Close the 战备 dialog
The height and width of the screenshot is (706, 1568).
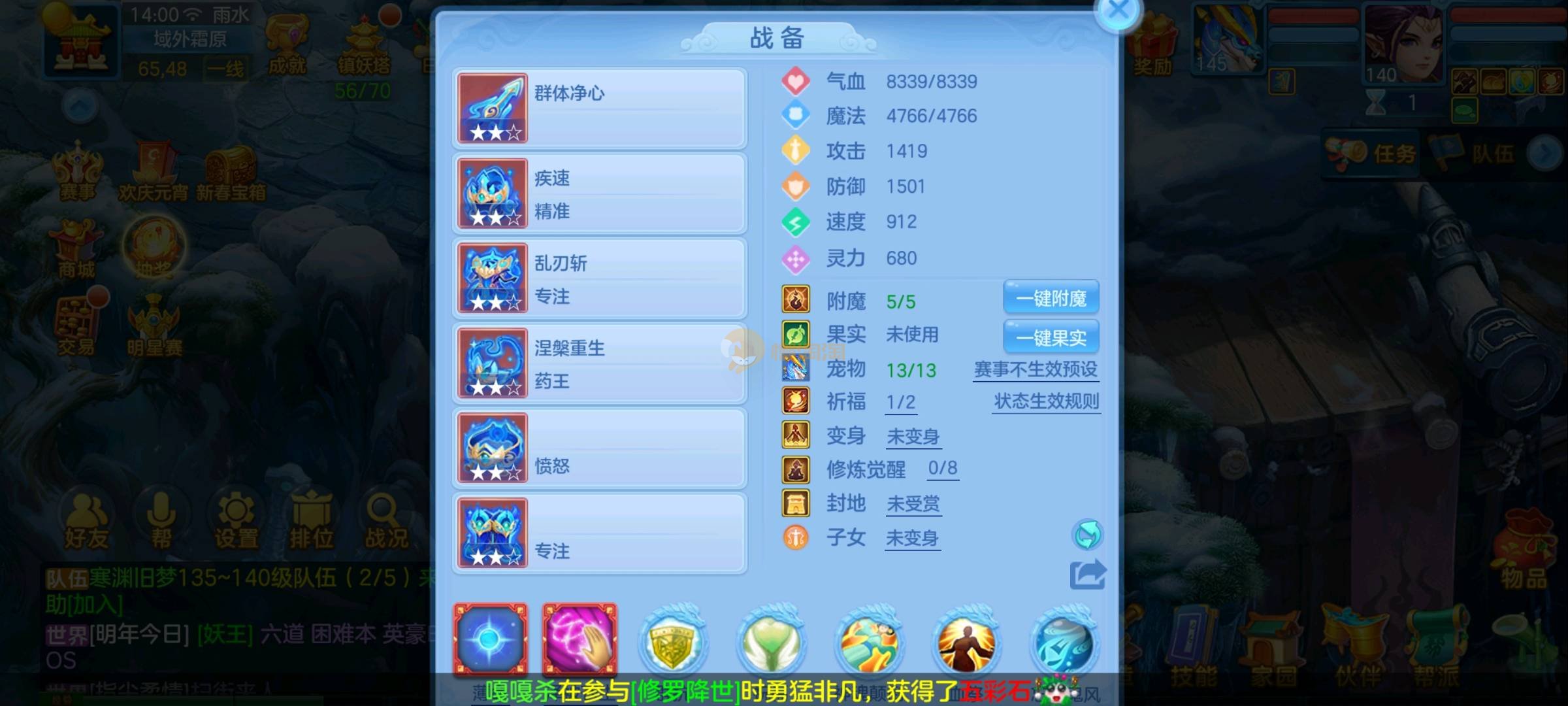pyautogui.click(x=1118, y=11)
